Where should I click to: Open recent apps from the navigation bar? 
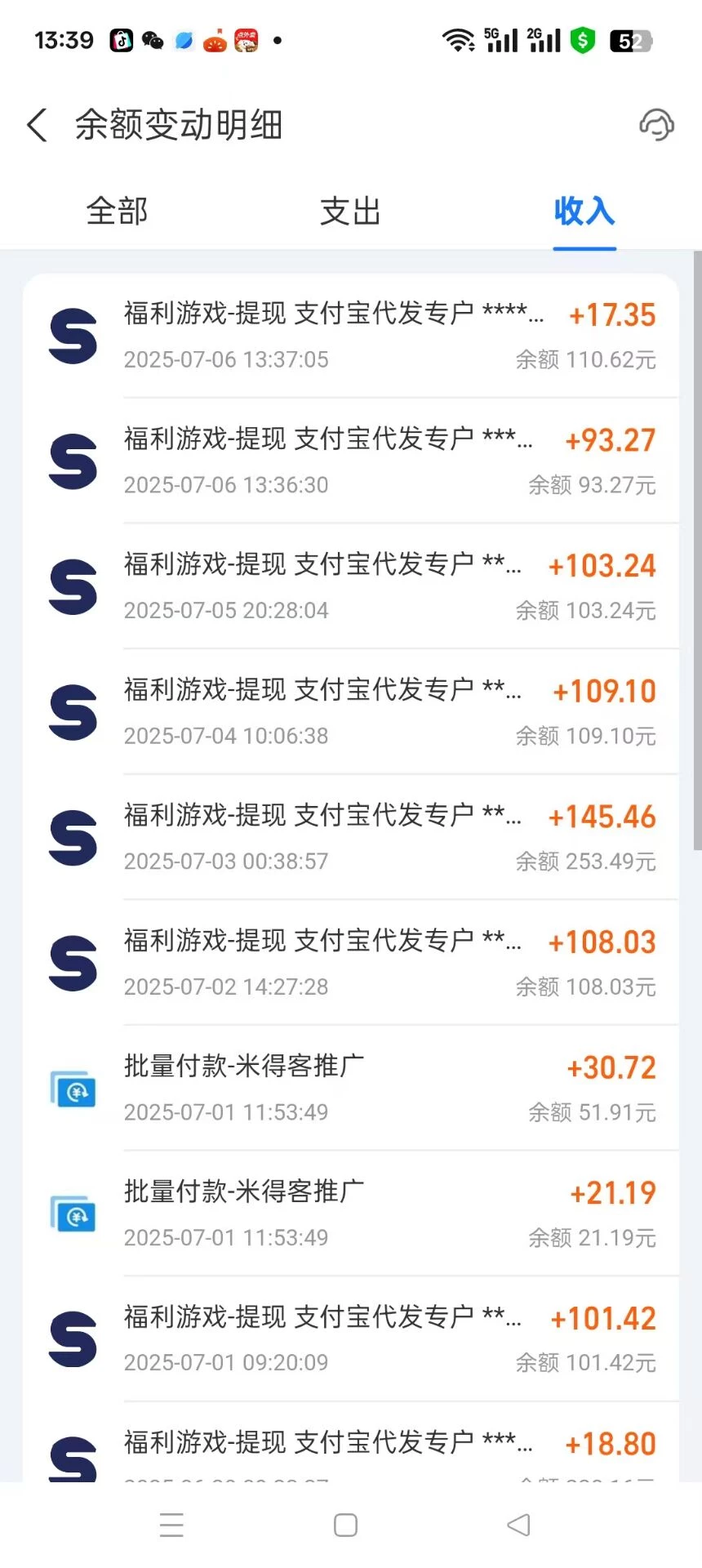pyautogui.click(x=171, y=1525)
